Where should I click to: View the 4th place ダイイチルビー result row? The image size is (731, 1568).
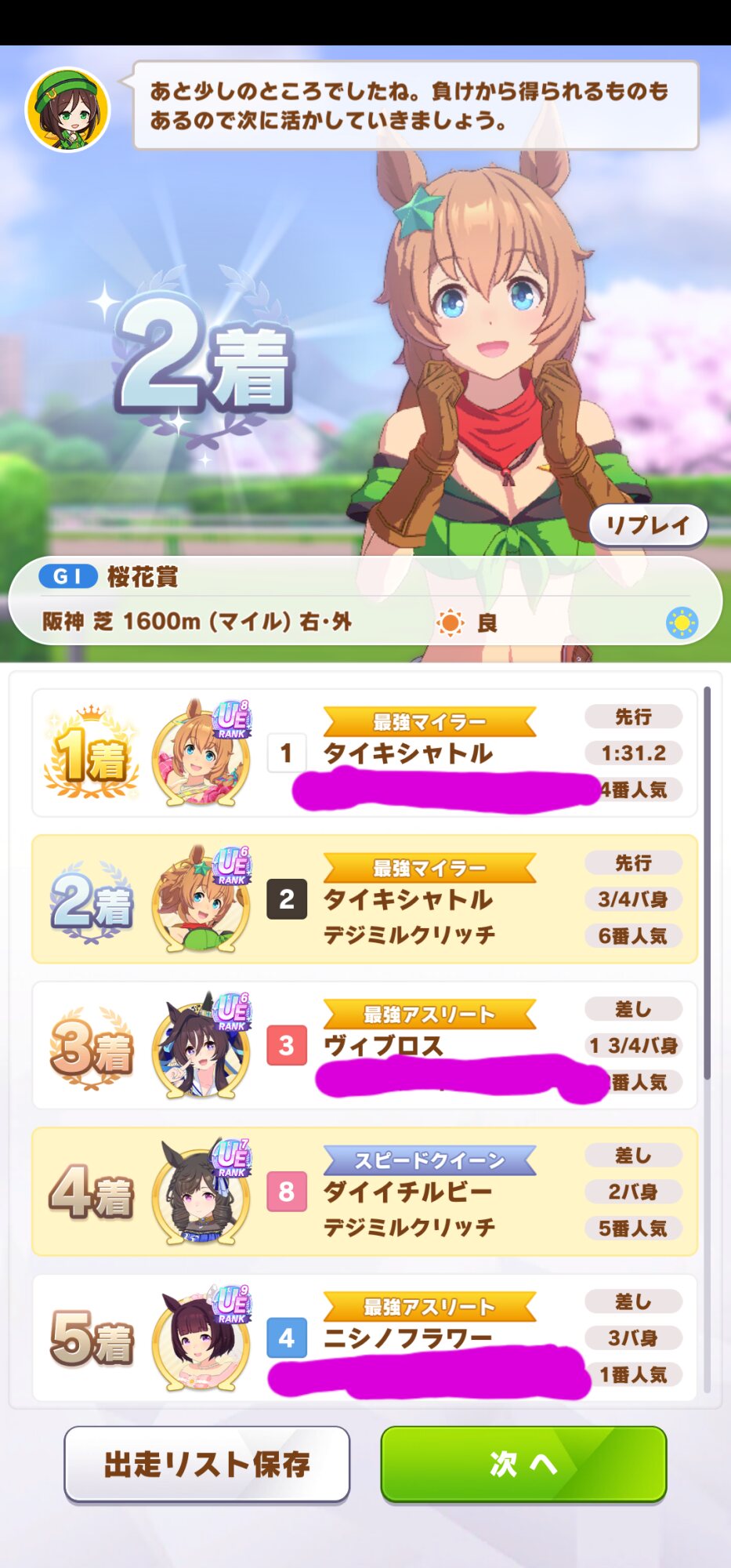(x=364, y=1192)
